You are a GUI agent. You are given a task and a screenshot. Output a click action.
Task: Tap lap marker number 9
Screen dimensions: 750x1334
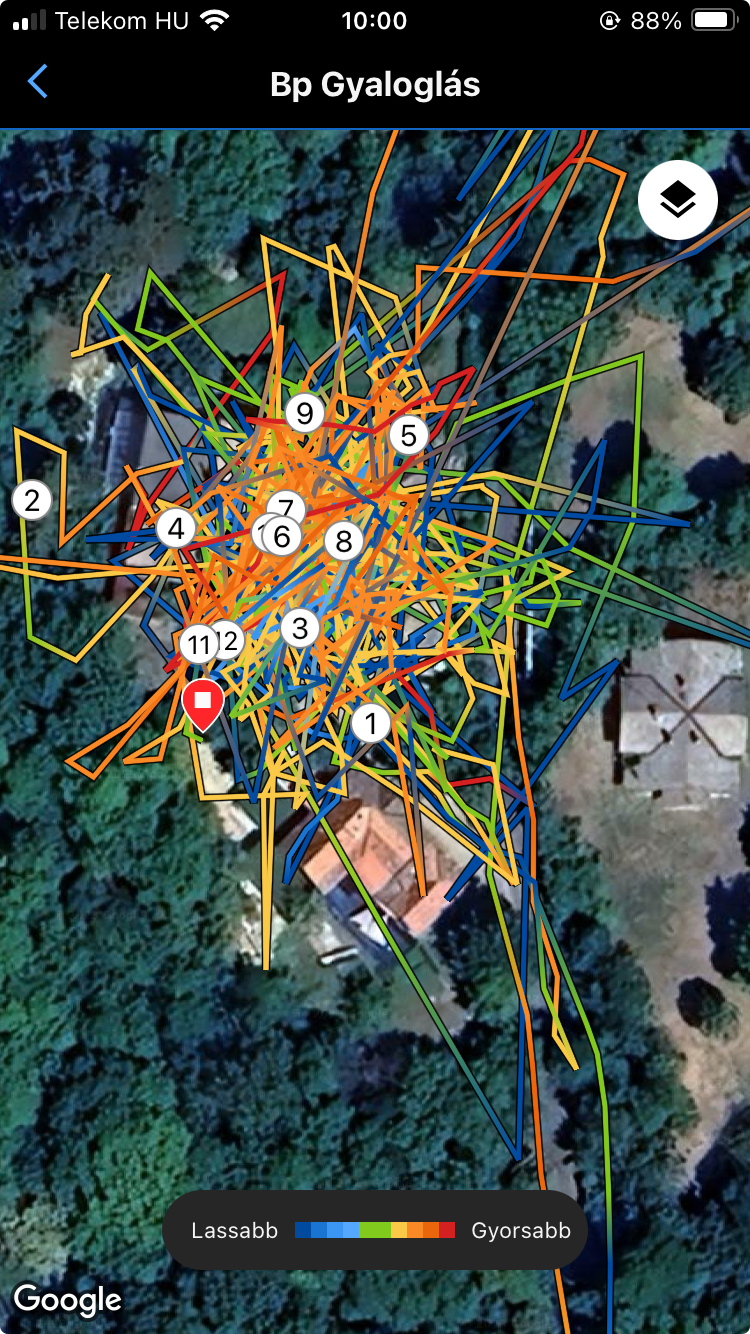[305, 413]
